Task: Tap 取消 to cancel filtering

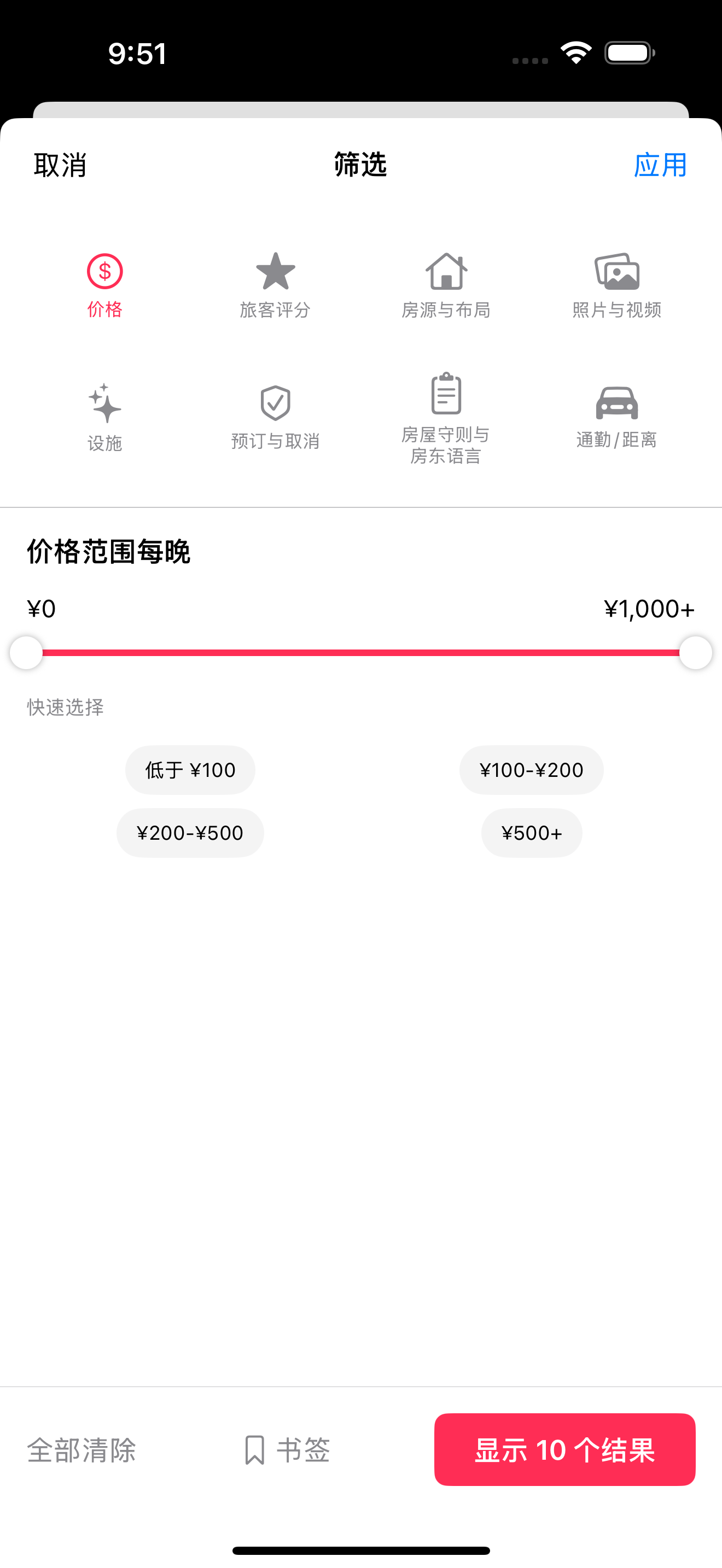Action: click(60, 165)
